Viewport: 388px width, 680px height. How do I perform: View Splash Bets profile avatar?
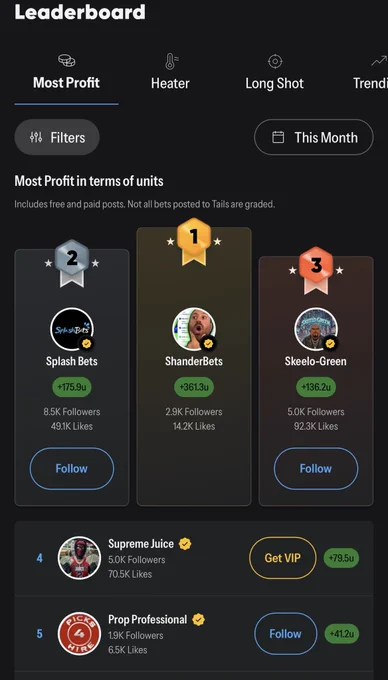[72, 329]
